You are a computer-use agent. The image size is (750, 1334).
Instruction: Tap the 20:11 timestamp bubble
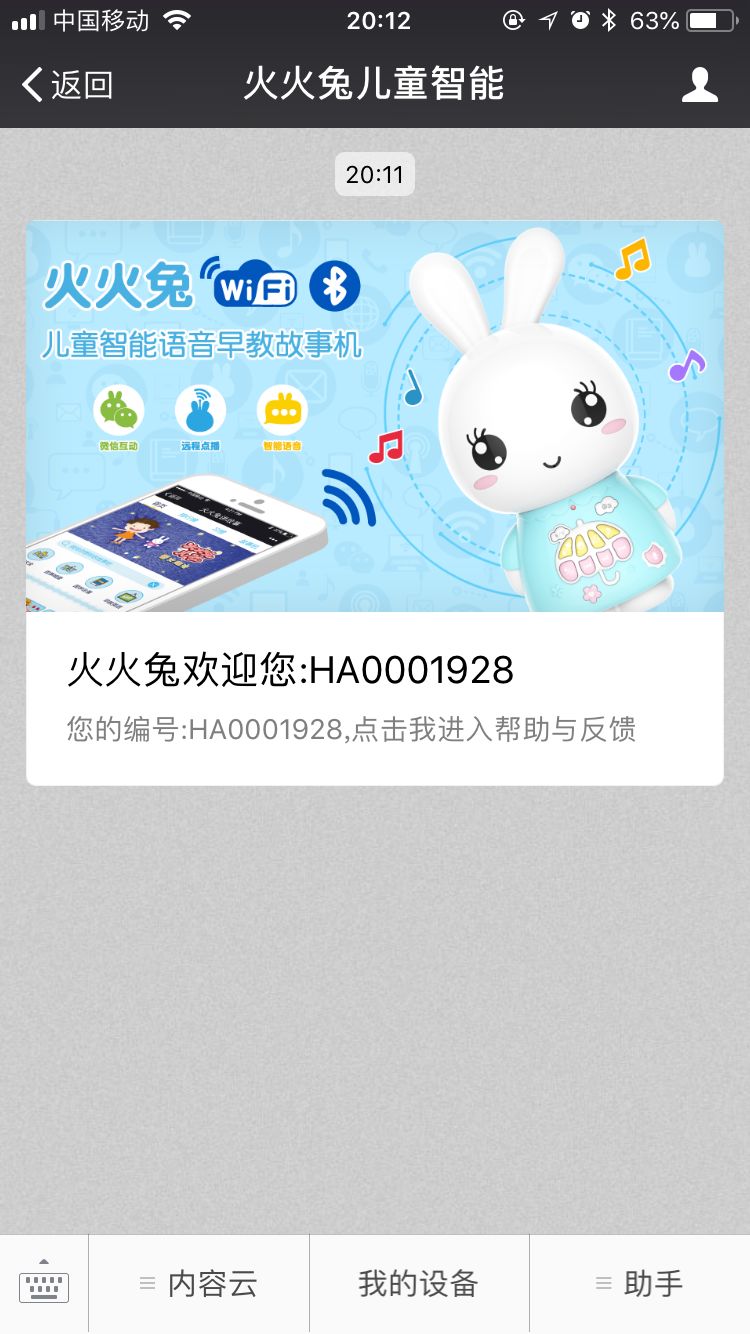tap(375, 173)
